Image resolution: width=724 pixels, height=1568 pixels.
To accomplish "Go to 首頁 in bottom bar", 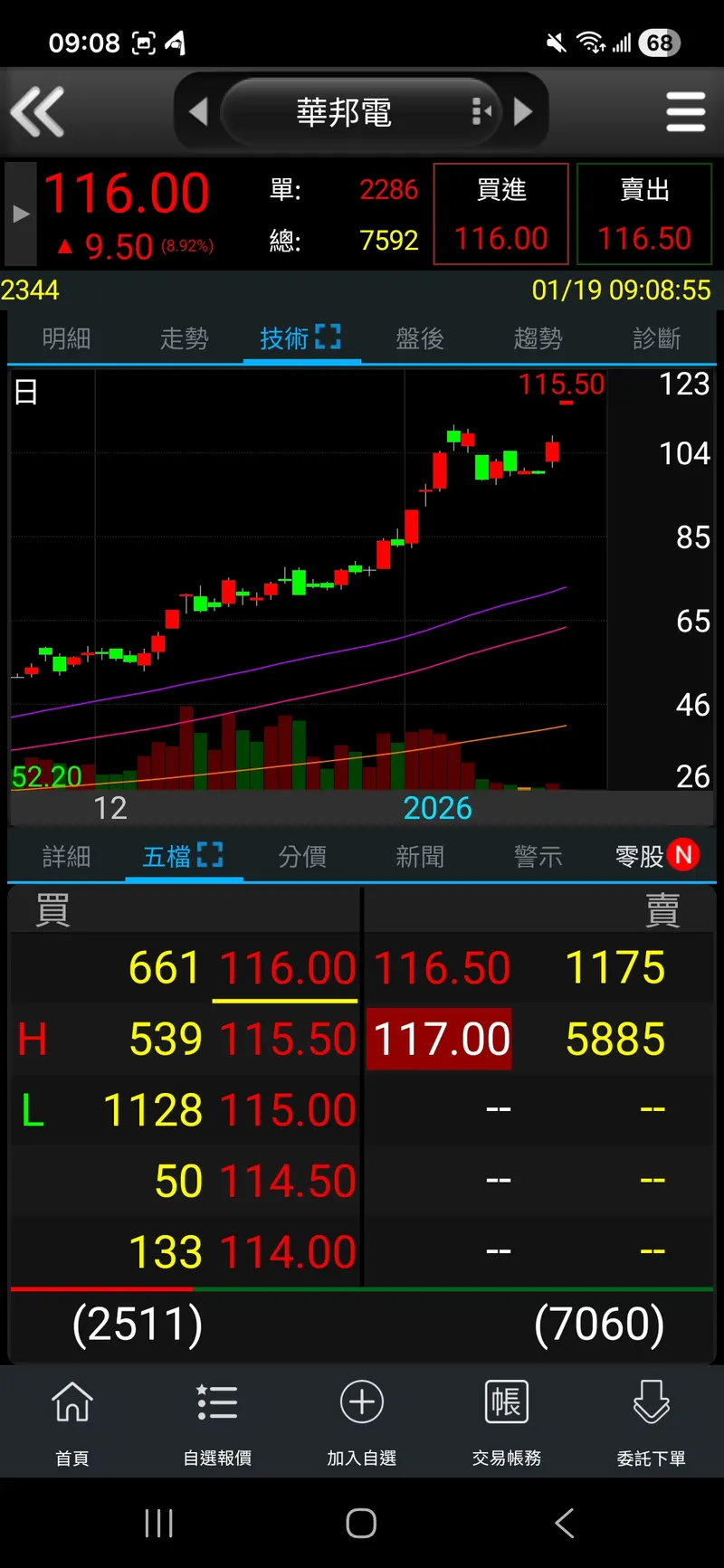I will click(72, 1421).
